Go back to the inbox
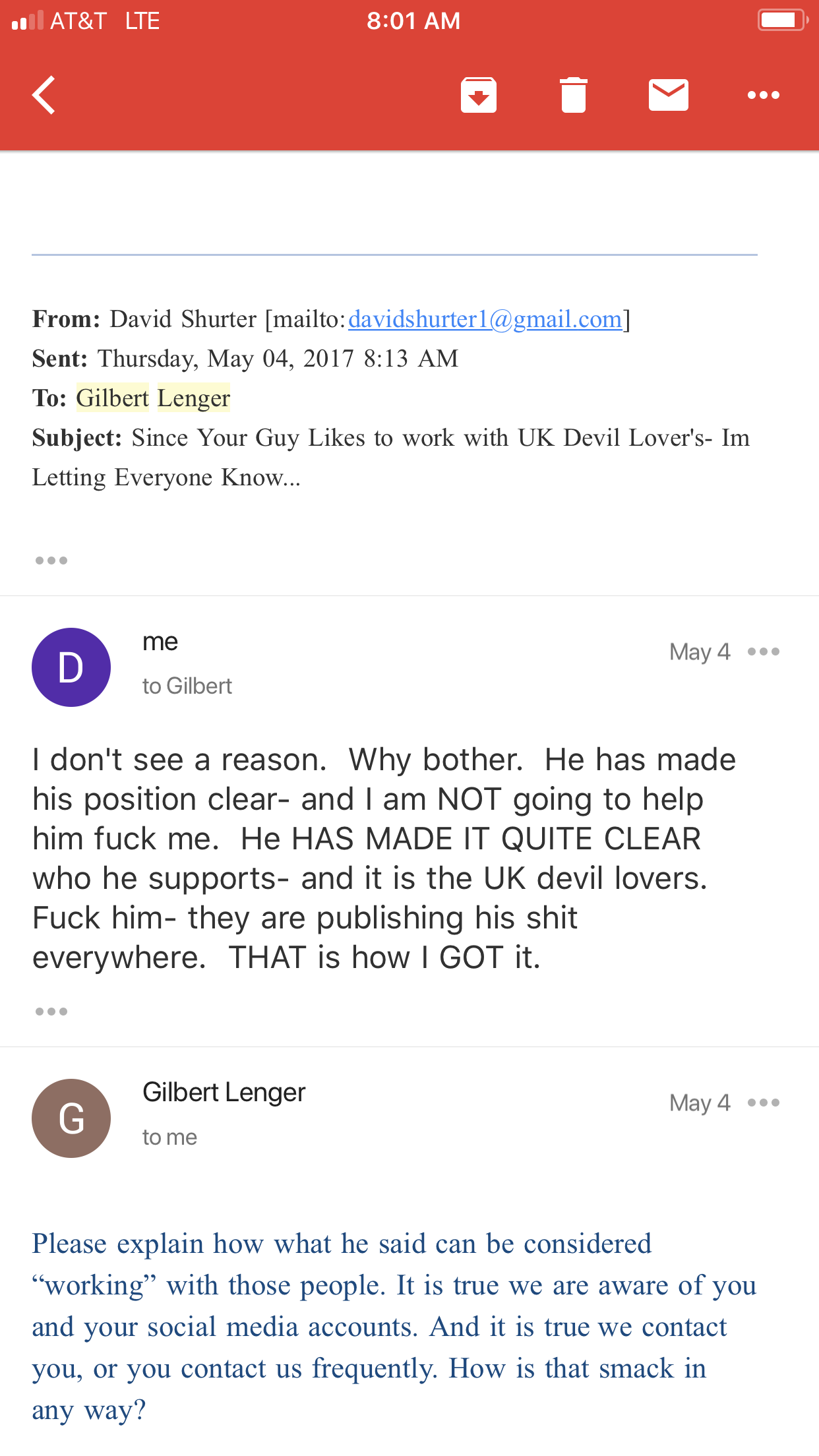The image size is (819, 1456). click(x=44, y=96)
